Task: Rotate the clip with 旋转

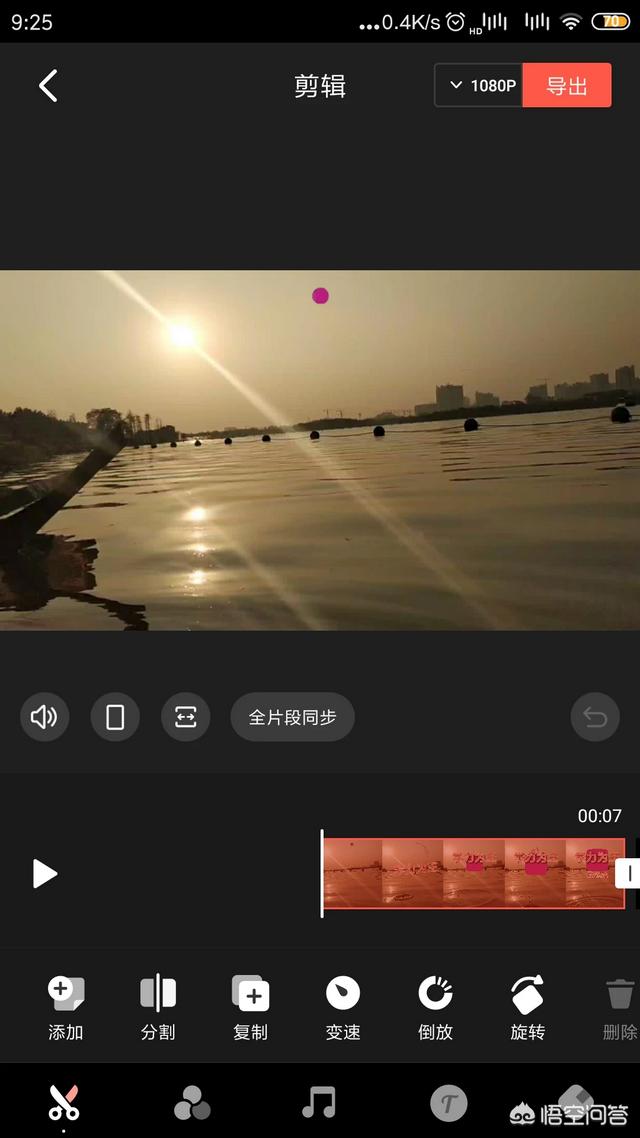Action: 528,1008
